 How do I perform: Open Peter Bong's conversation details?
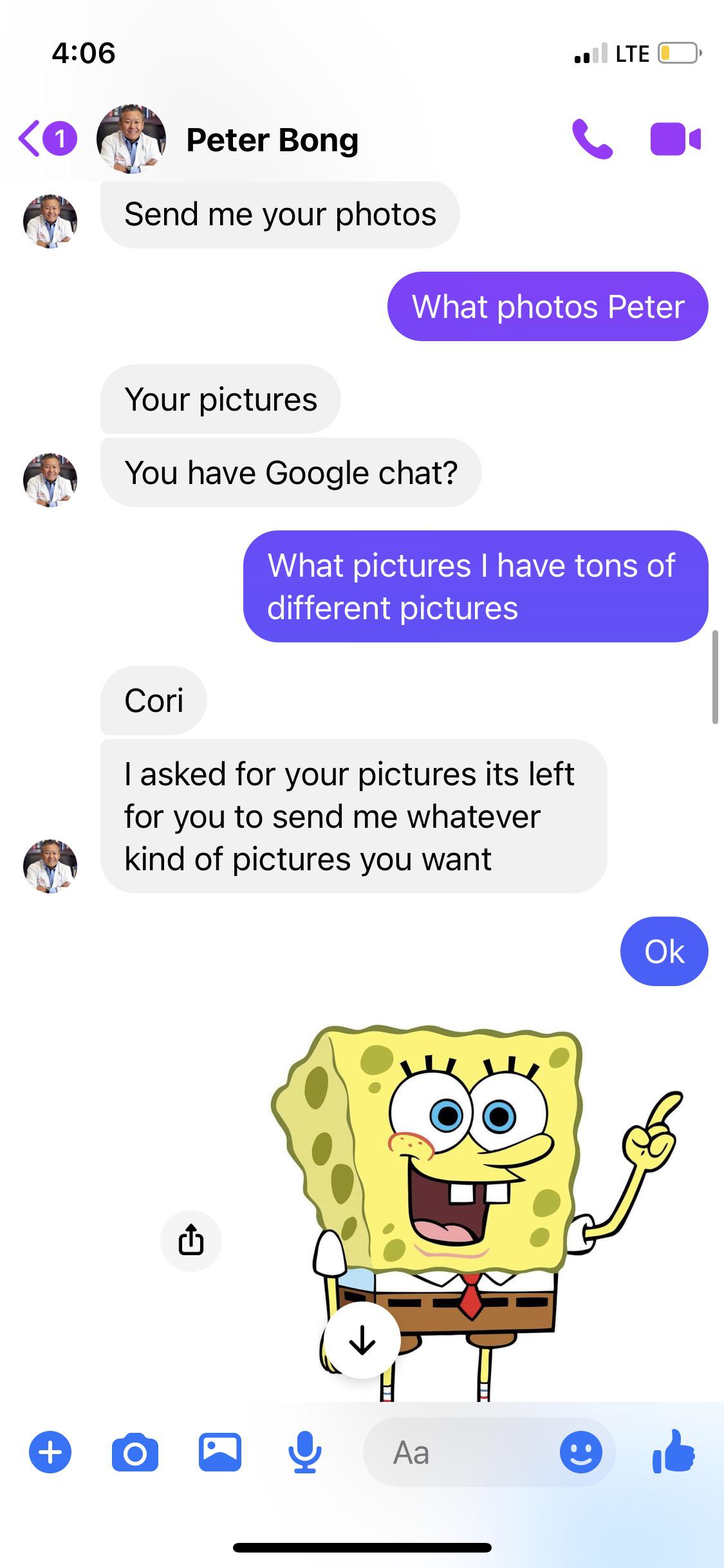[272, 140]
